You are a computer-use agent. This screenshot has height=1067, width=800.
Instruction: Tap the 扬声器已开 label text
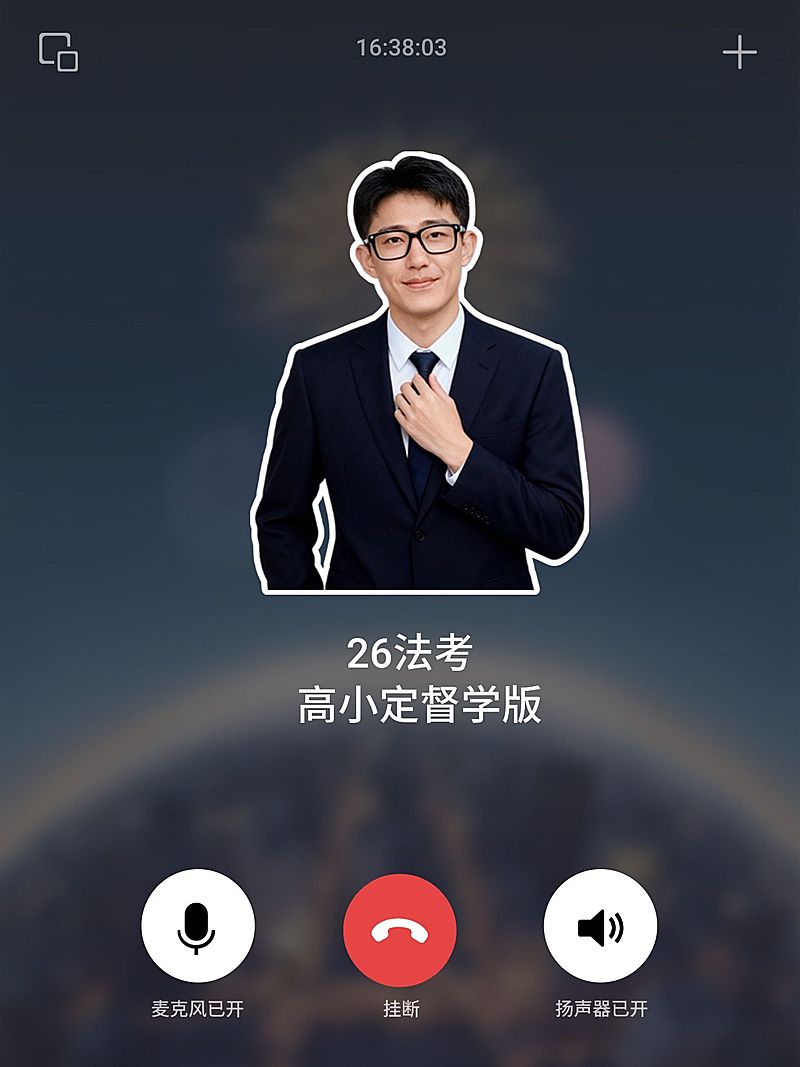pyautogui.click(x=600, y=1009)
